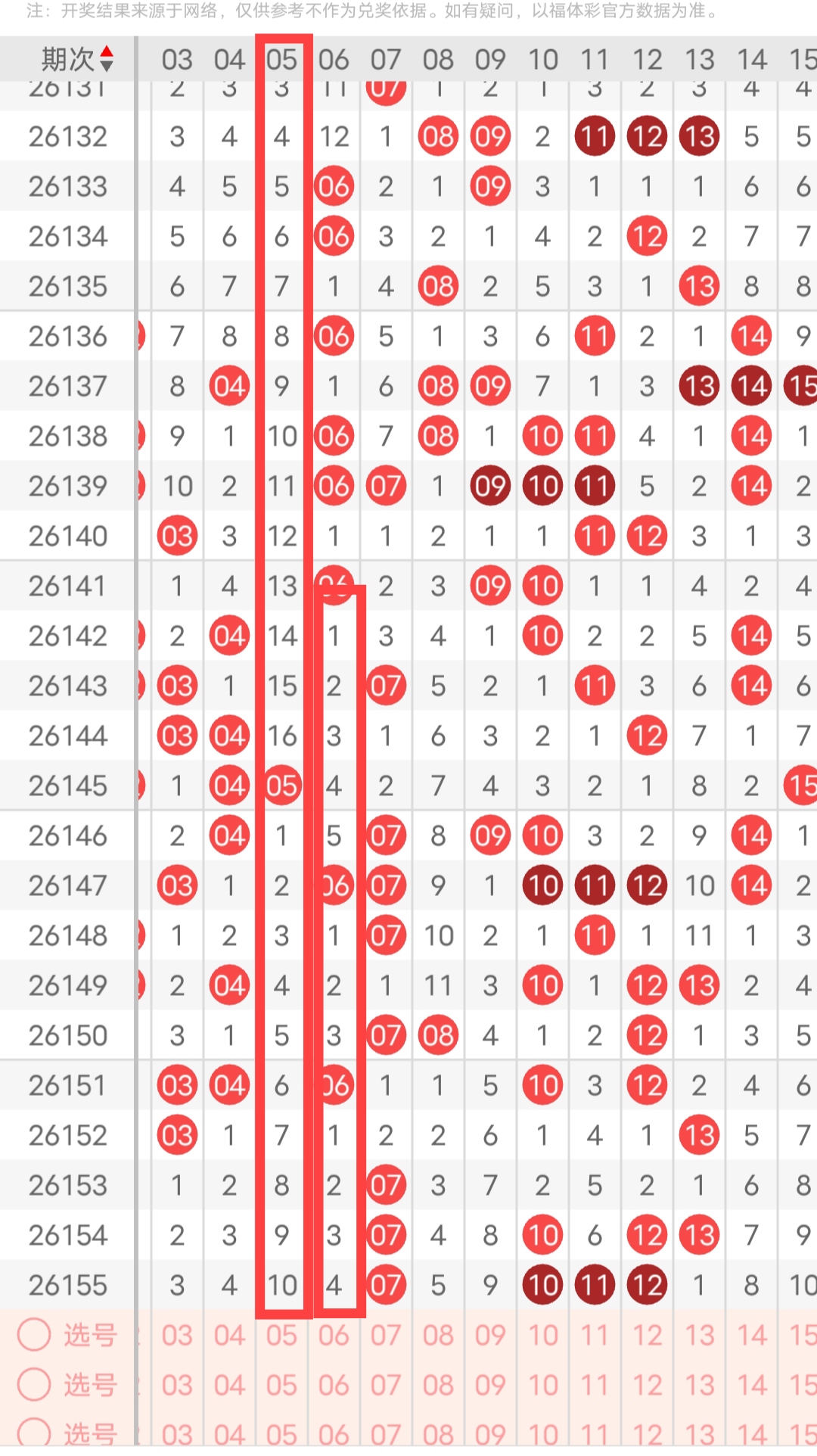Pick number 07 in the first 选号 row

[x=386, y=1336]
